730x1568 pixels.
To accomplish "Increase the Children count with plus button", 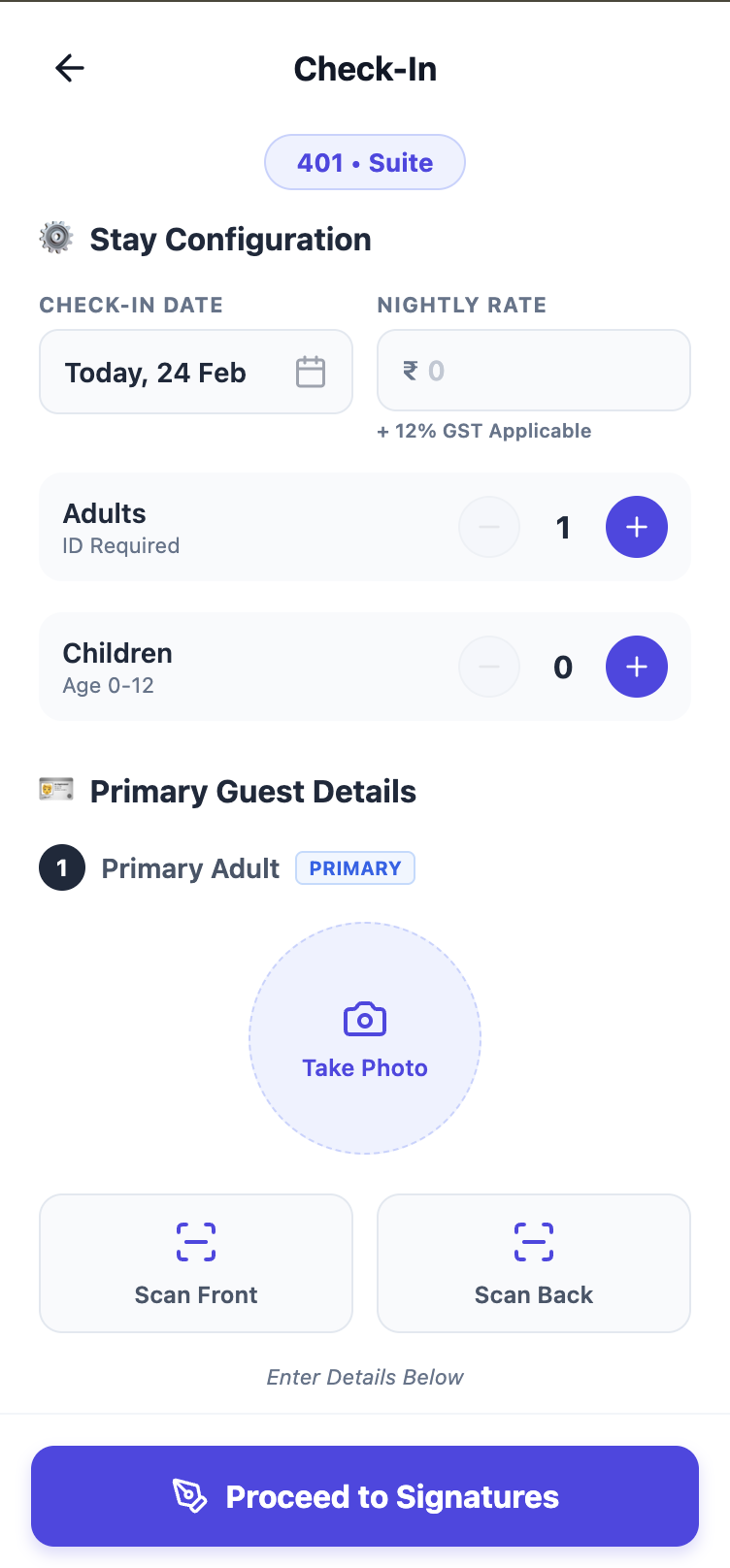I will [x=637, y=667].
